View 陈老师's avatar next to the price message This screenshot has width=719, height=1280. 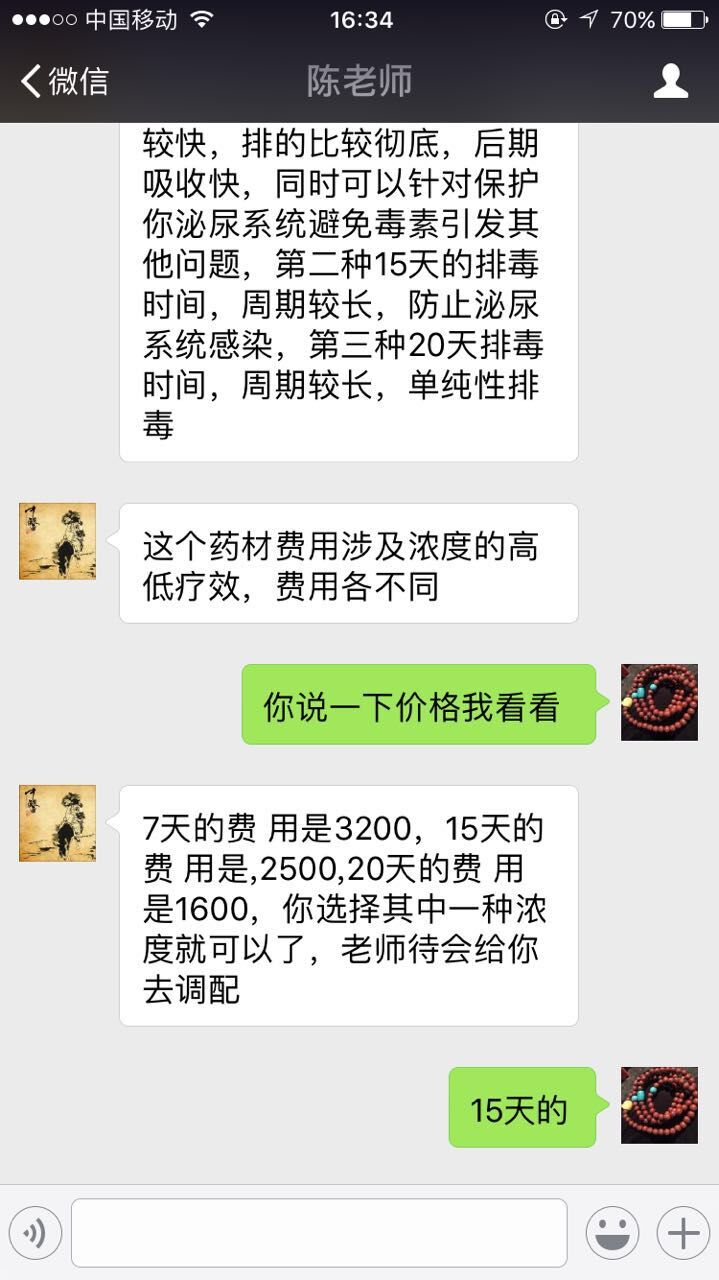57,823
